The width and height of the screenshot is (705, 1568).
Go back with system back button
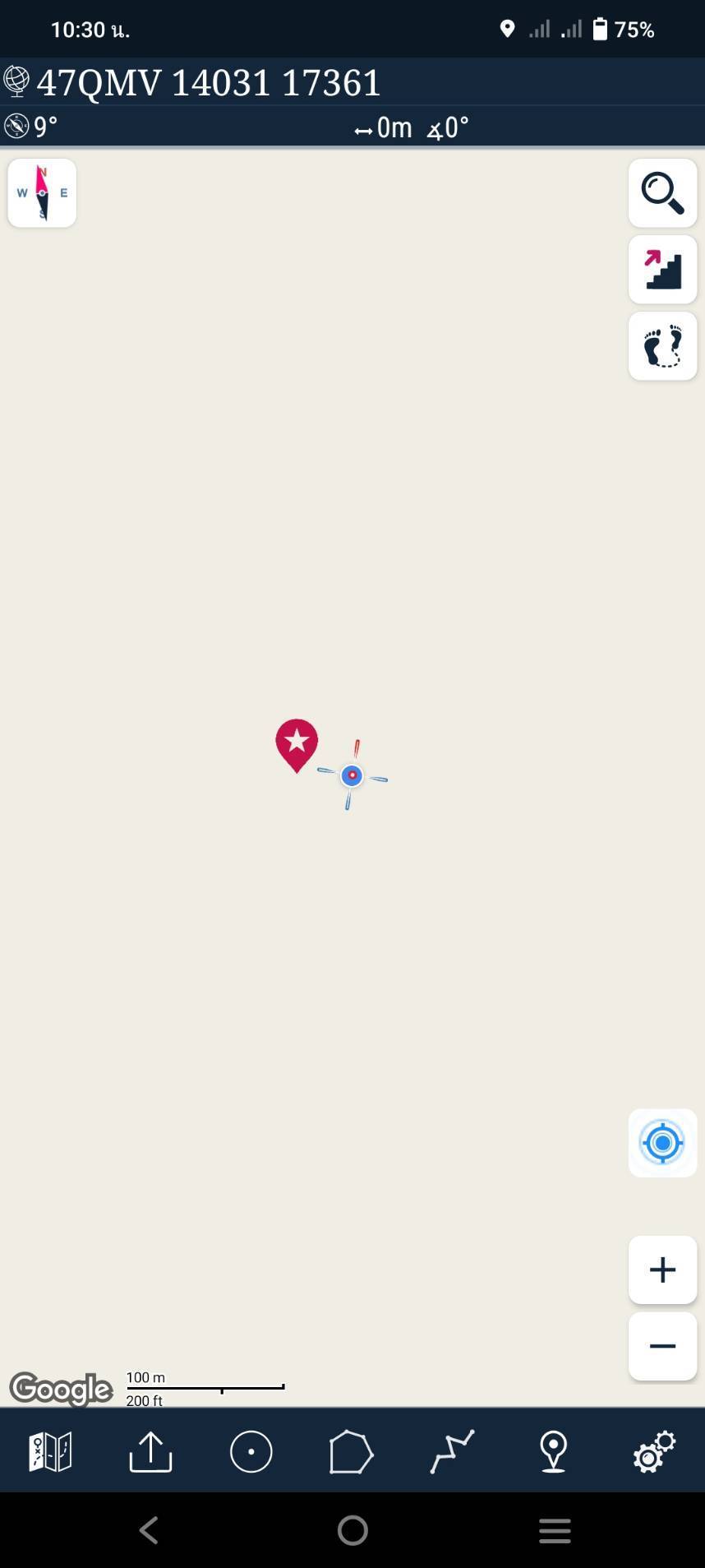pyautogui.click(x=149, y=1530)
